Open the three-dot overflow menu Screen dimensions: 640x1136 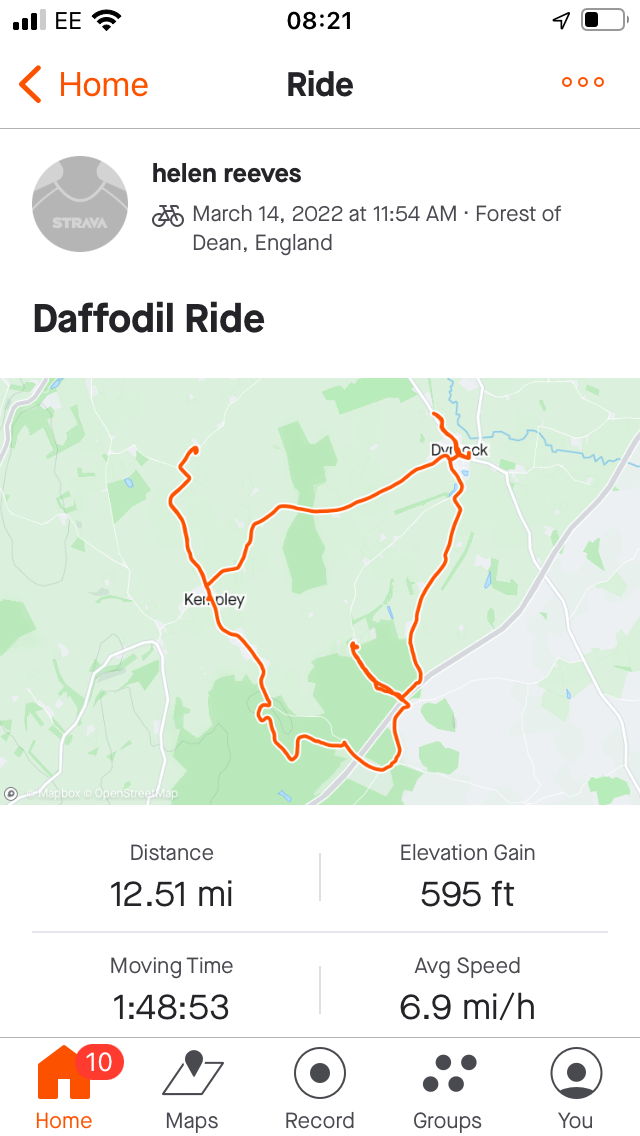point(583,83)
